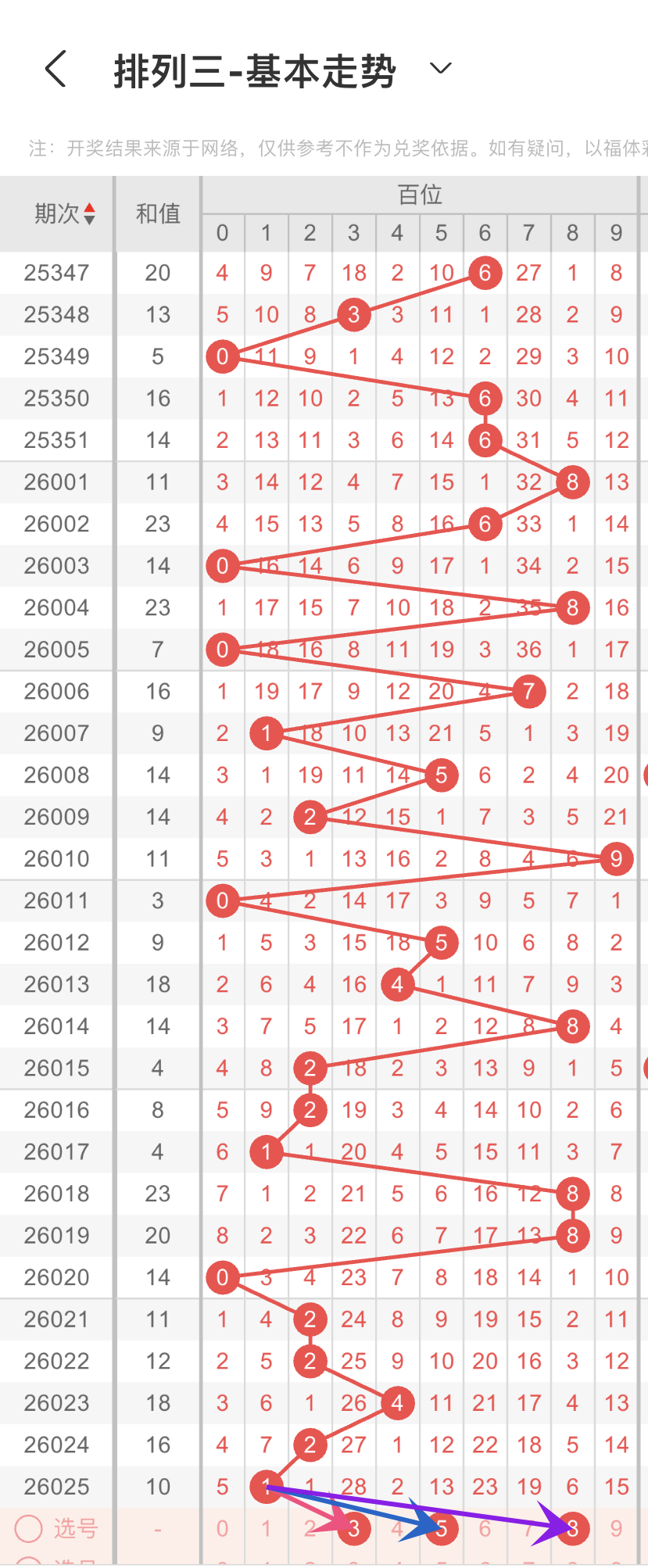Unselect highlighted 5 in the 选号 row
The width and height of the screenshot is (648, 1568).
pos(442,1528)
